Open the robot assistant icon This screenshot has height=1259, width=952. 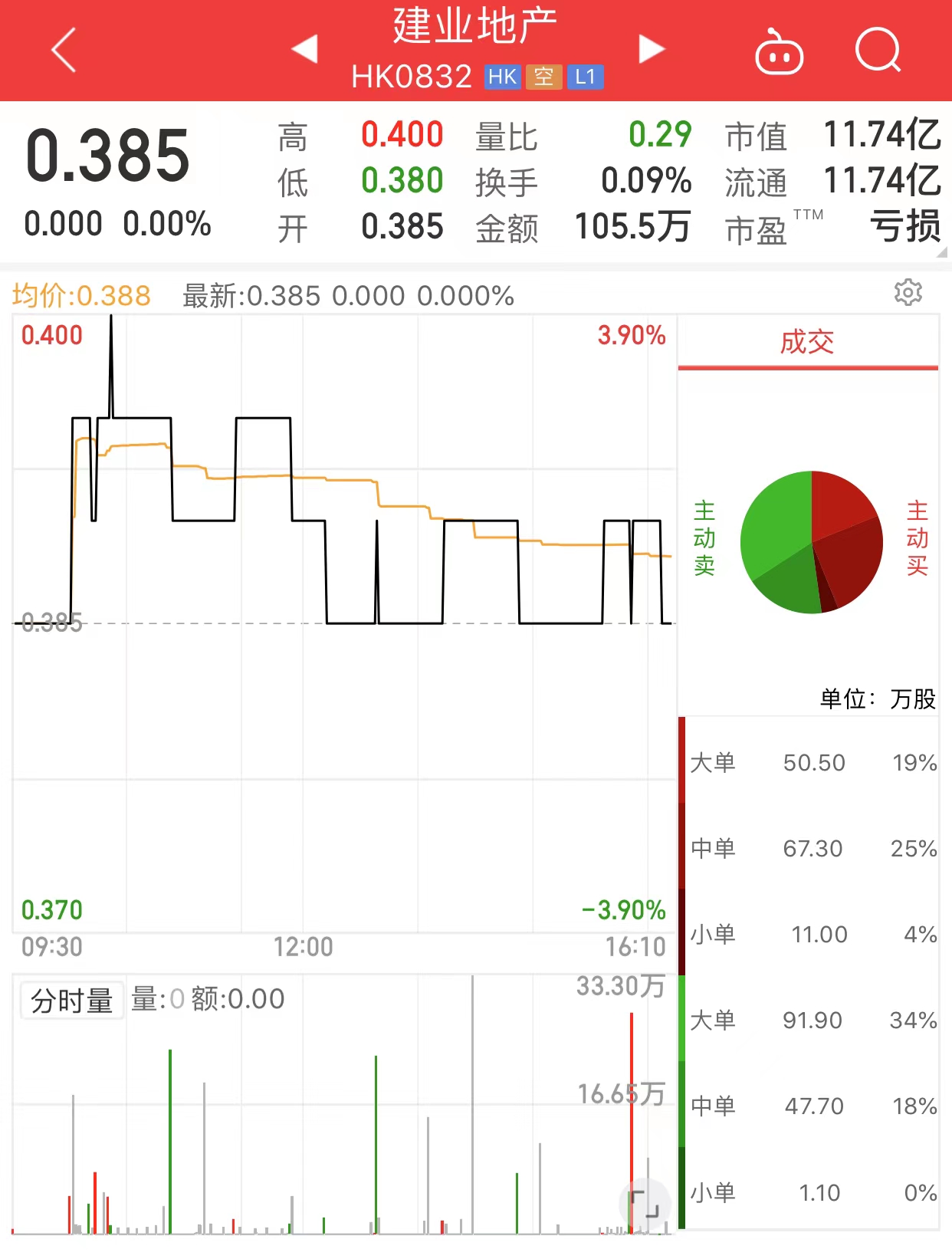(779, 52)
